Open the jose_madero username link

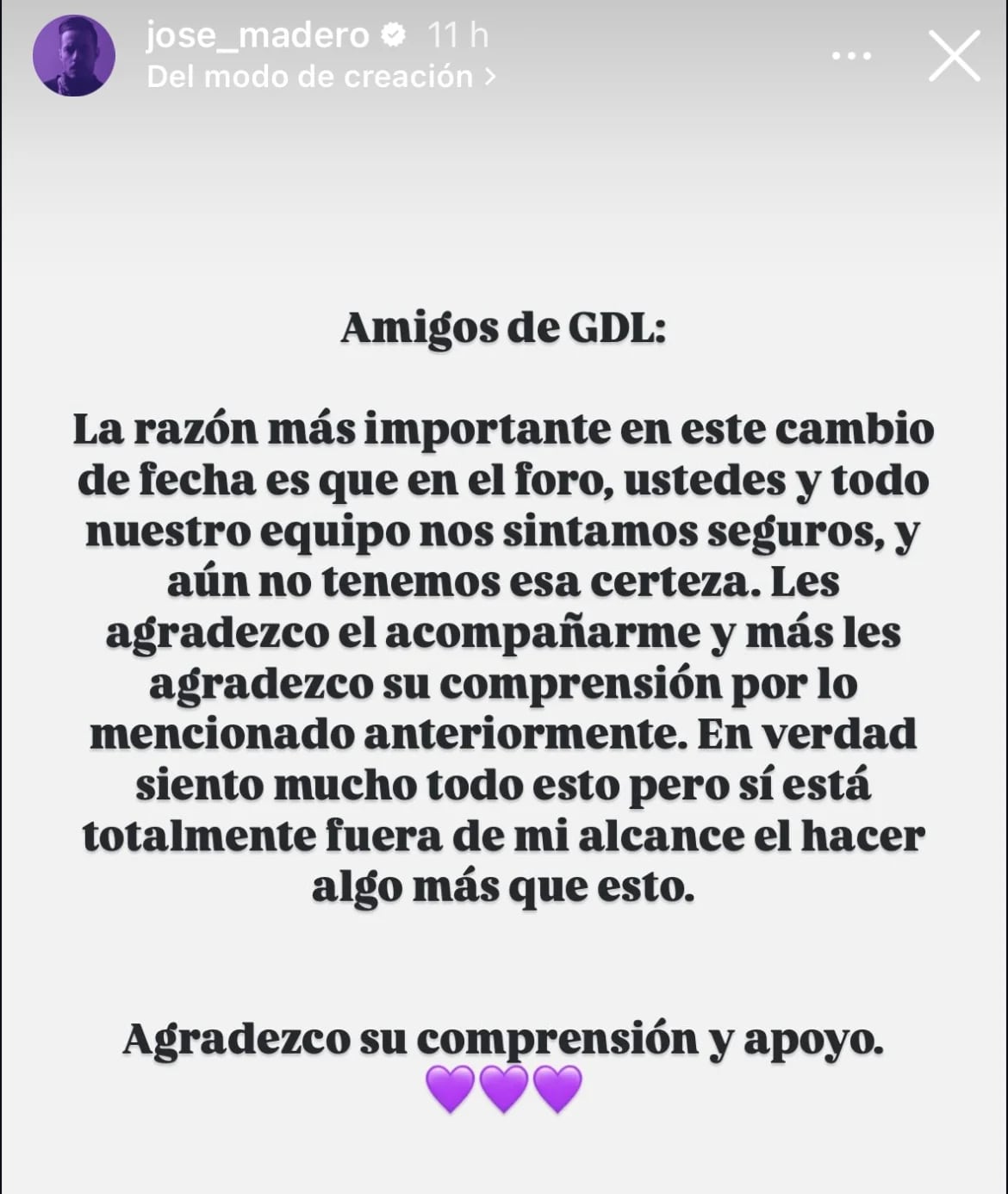point(257,35)
